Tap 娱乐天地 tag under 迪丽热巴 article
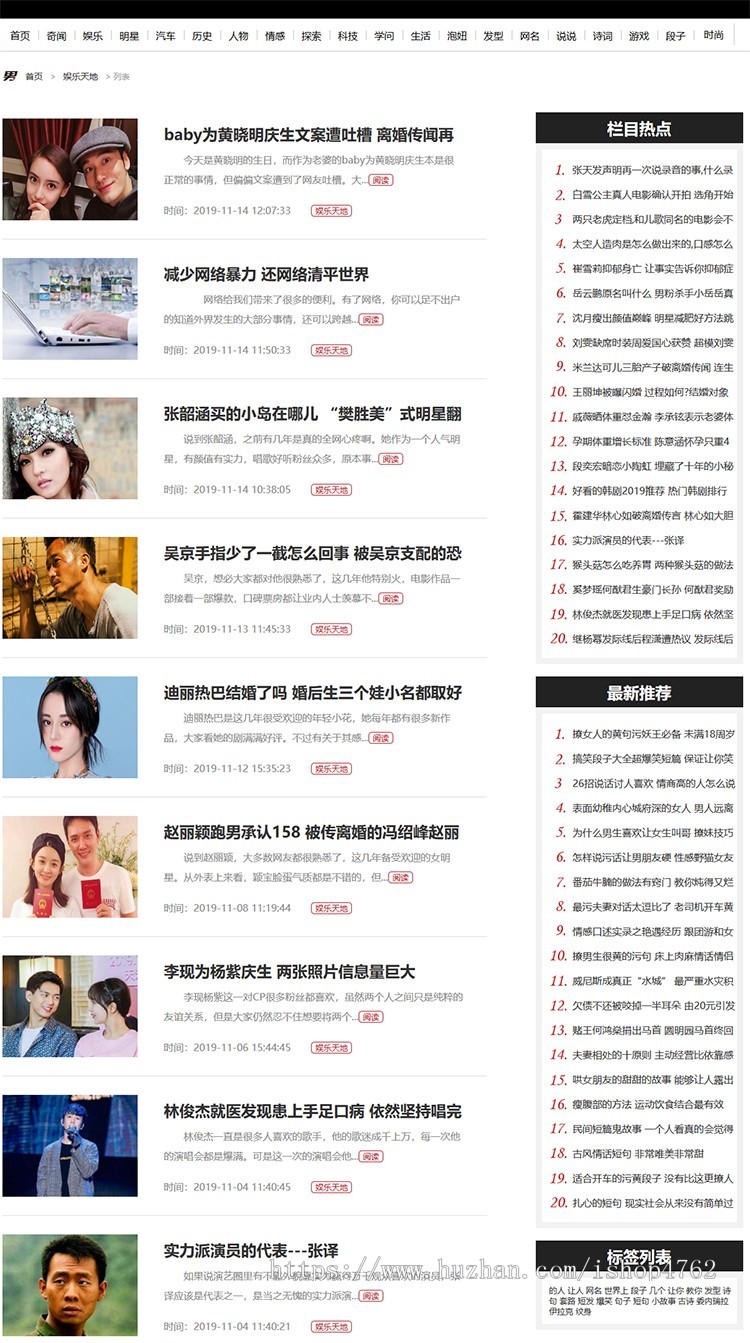 331,769
